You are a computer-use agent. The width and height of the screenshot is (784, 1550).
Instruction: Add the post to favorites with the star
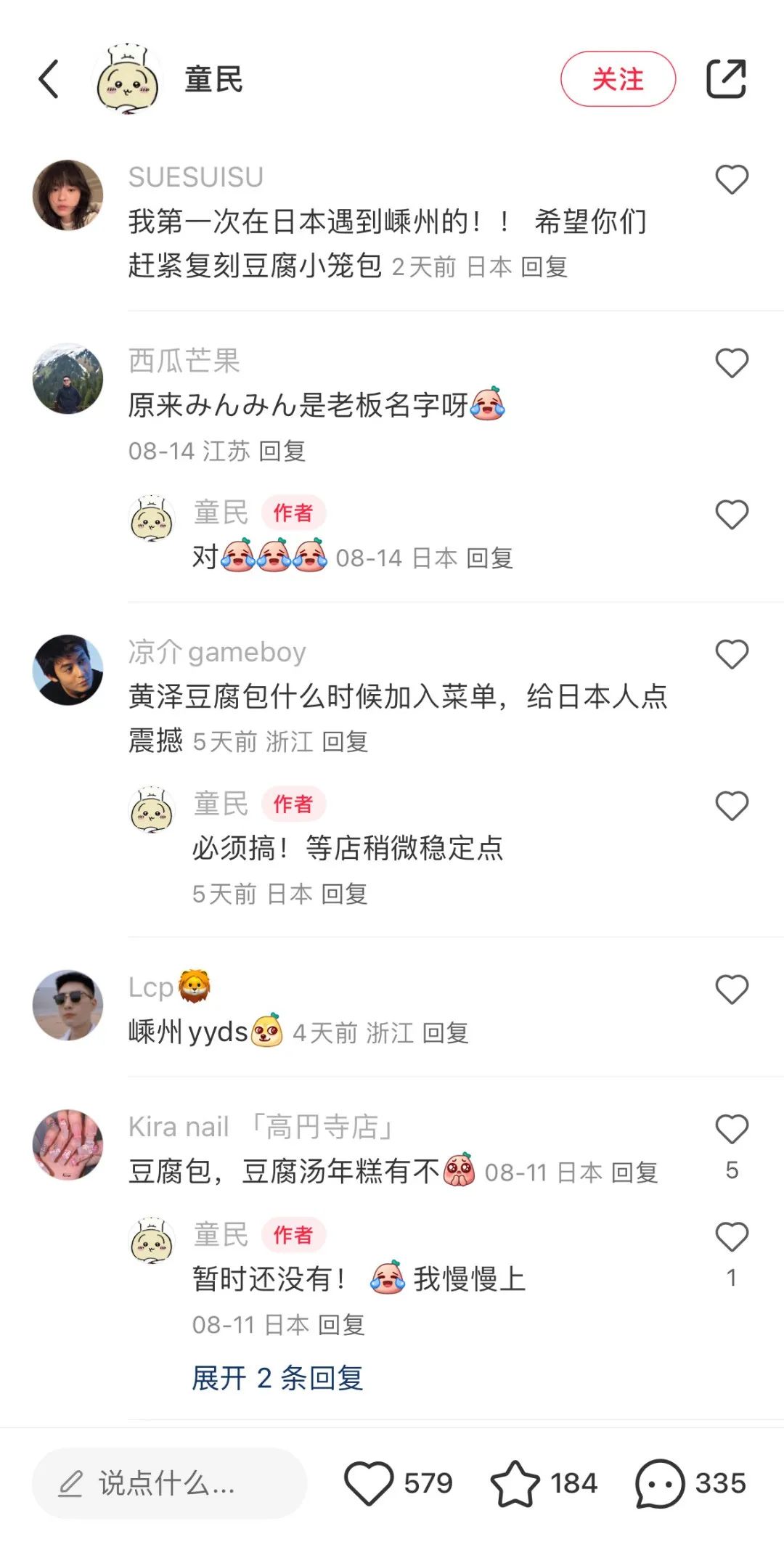click(515, 1483)
